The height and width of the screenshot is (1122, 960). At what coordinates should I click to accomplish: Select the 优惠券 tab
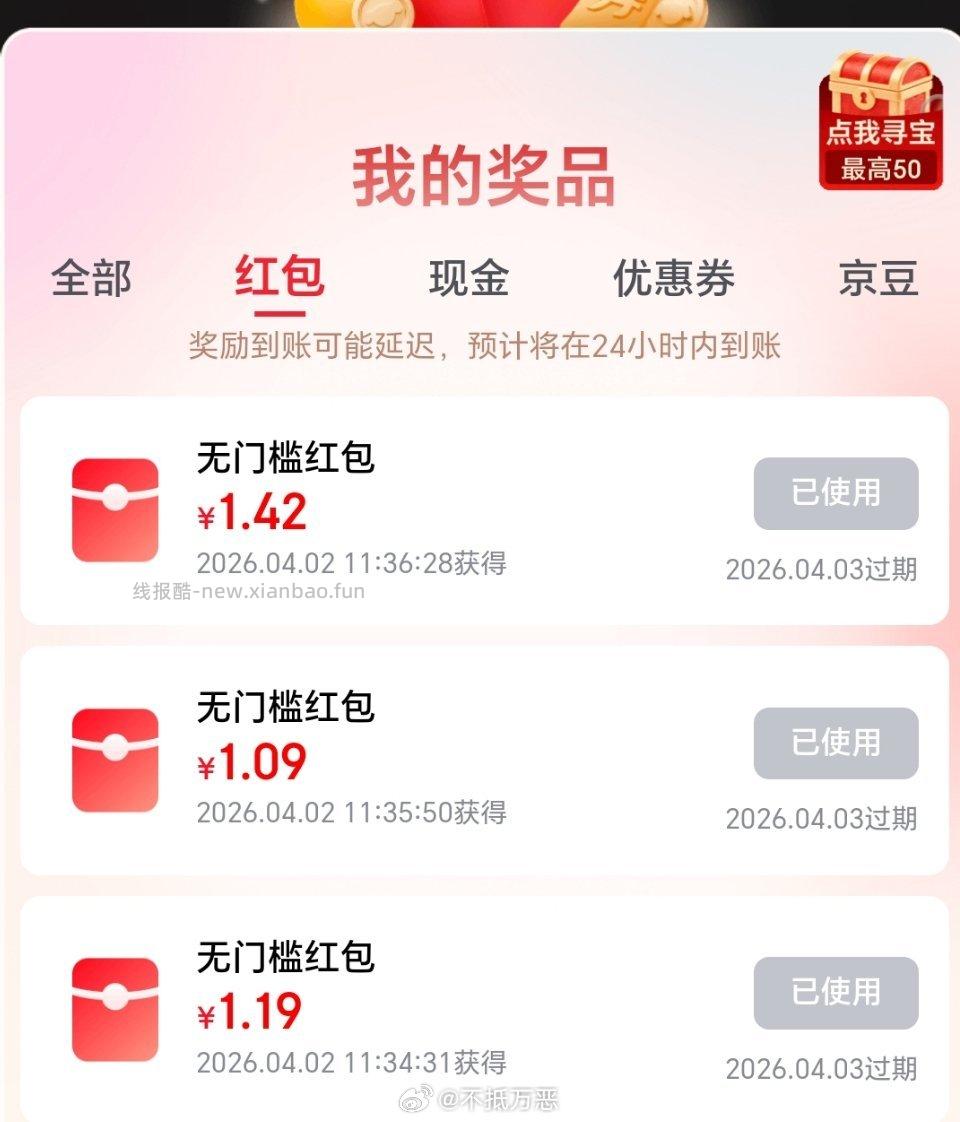674,280
